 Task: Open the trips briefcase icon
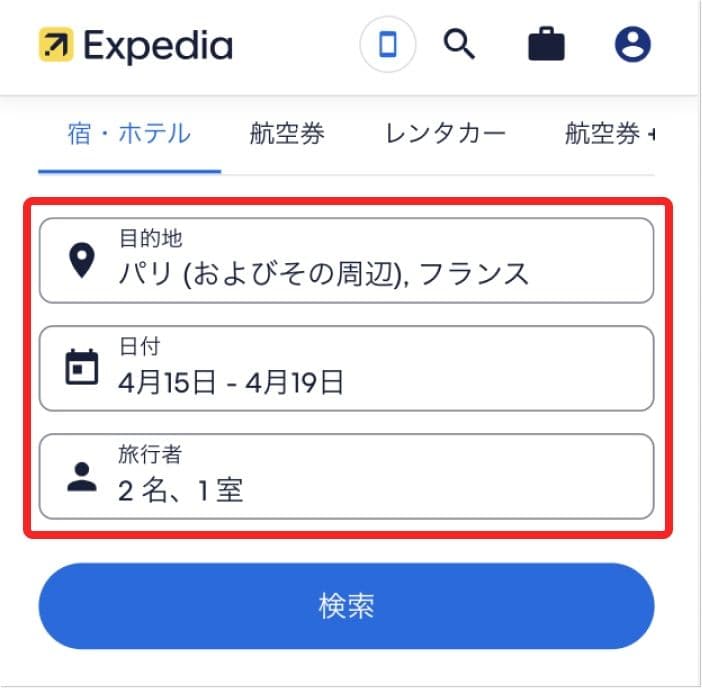coord(545,45)
